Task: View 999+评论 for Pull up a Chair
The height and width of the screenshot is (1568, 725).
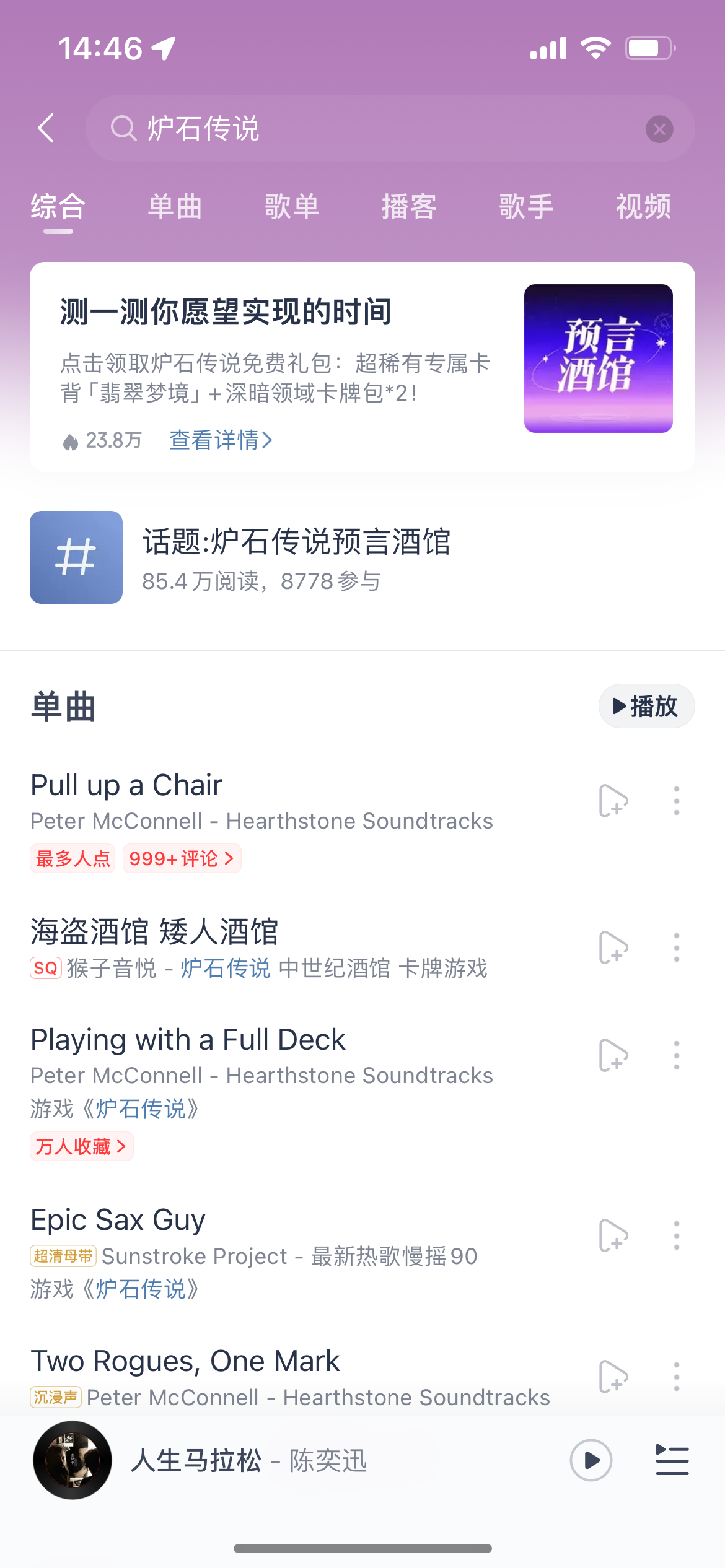Action: click(x=182, y=858)
